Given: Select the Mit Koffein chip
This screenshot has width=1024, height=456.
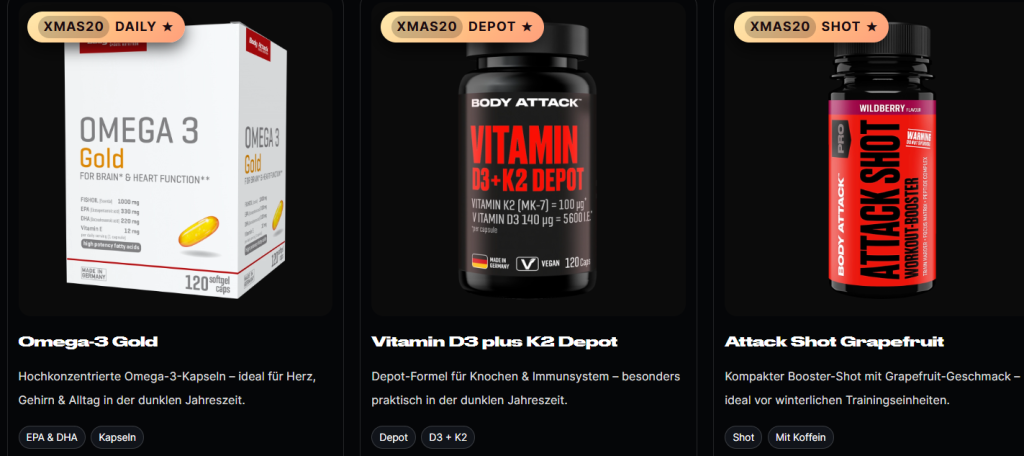Looking at the screenshot, I should pyautogui.click(x=800, y=437).
